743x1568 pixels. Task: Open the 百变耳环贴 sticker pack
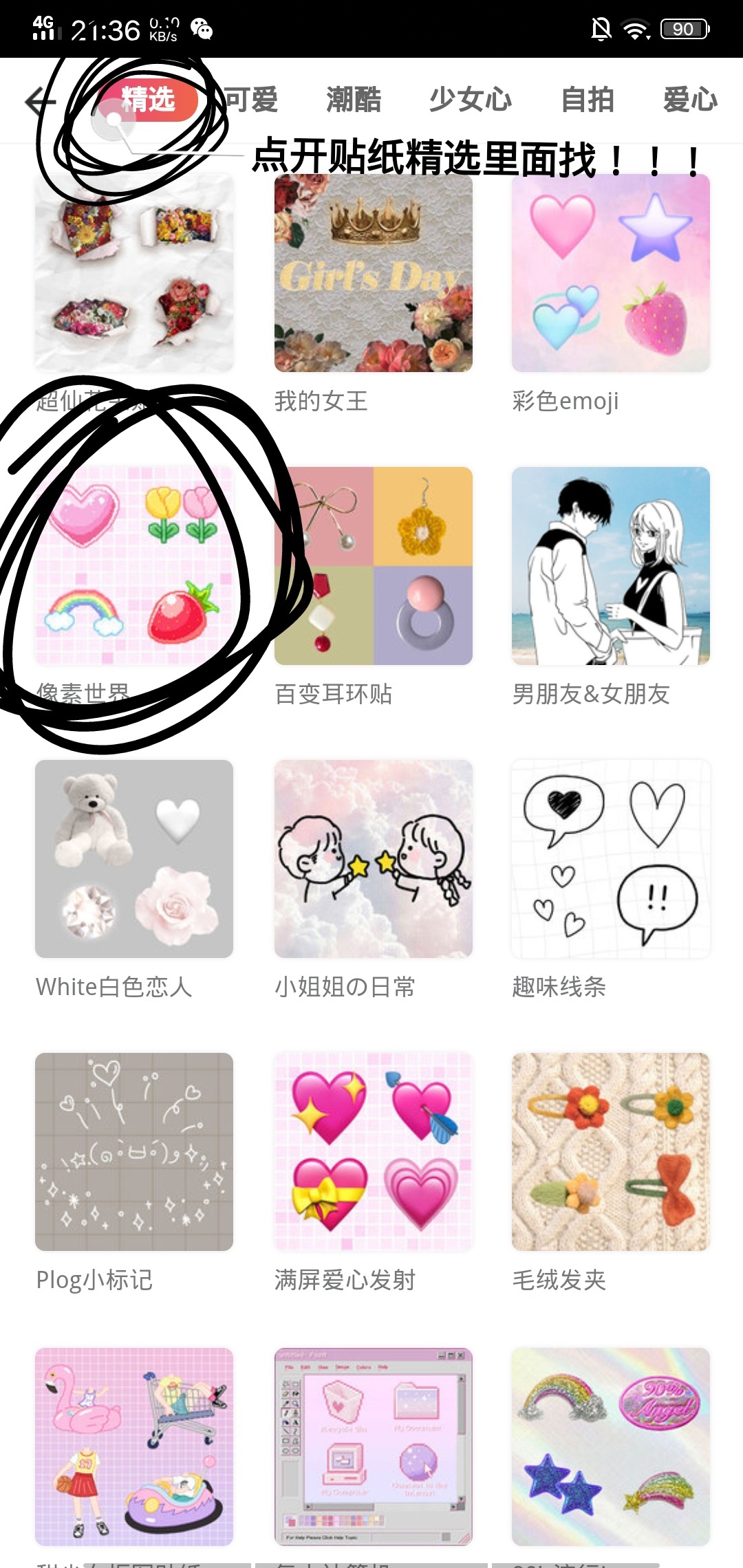(x=374, y=566)
